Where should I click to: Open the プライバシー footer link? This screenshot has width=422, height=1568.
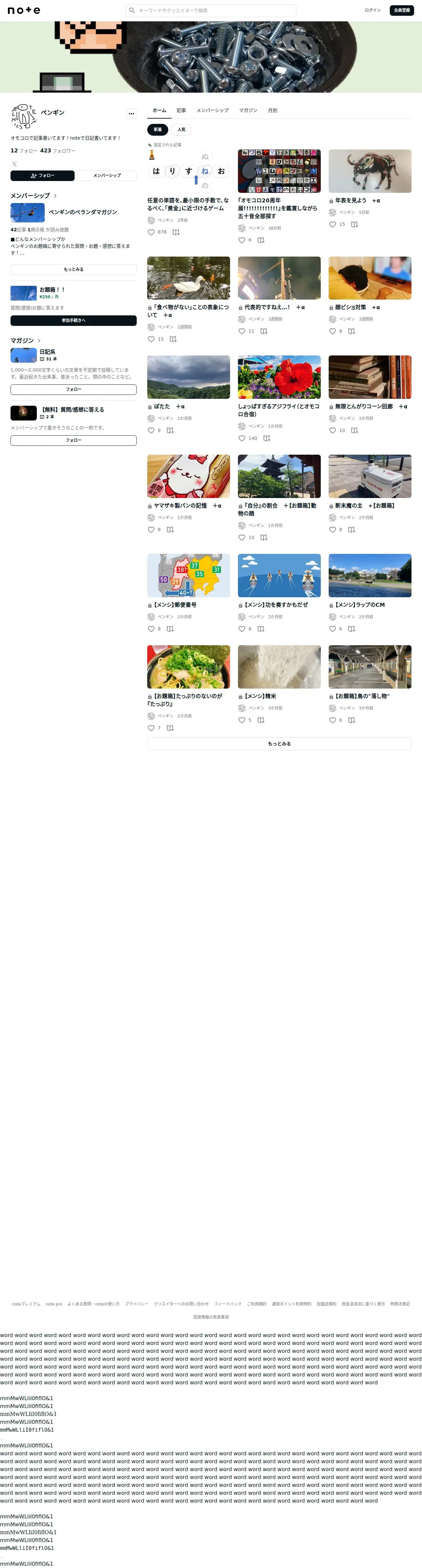(136, 1305)
